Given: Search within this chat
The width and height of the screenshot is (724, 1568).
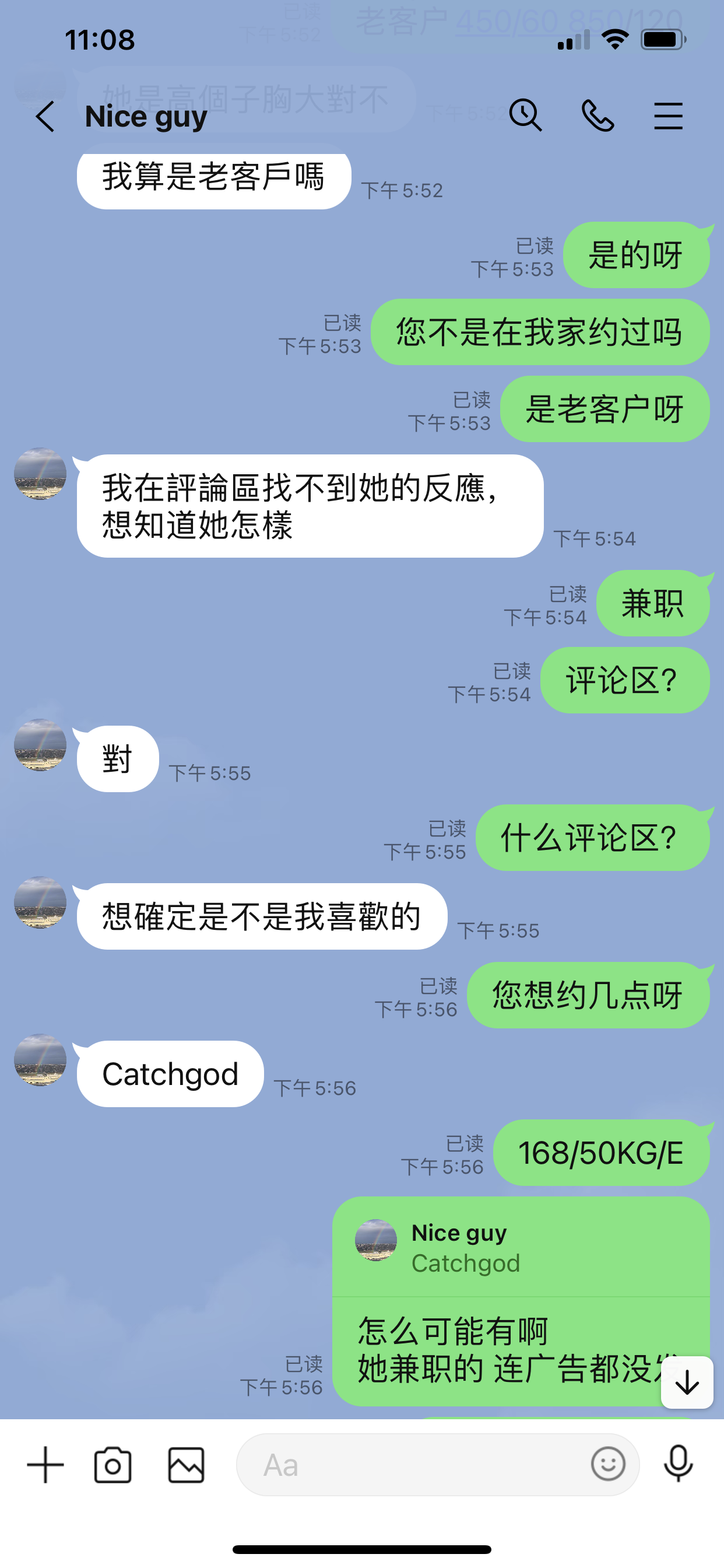Looking at the screenshot, I should click(x=525, y=115).
